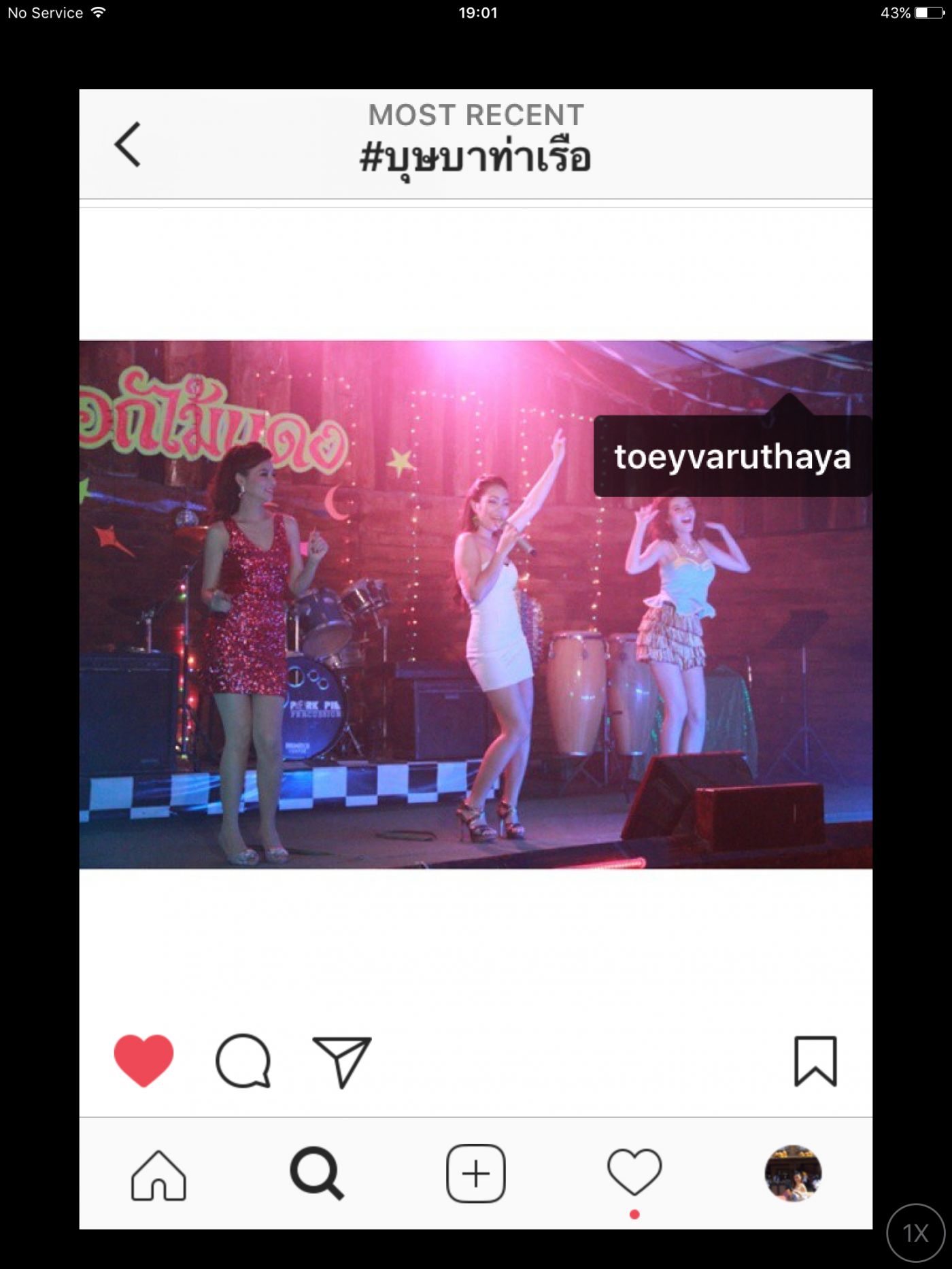This screenshot has width=952, height=1269.
Task: Toggle the 1X scaling button
Action: pyautogui.click(x=915, y=1232)
